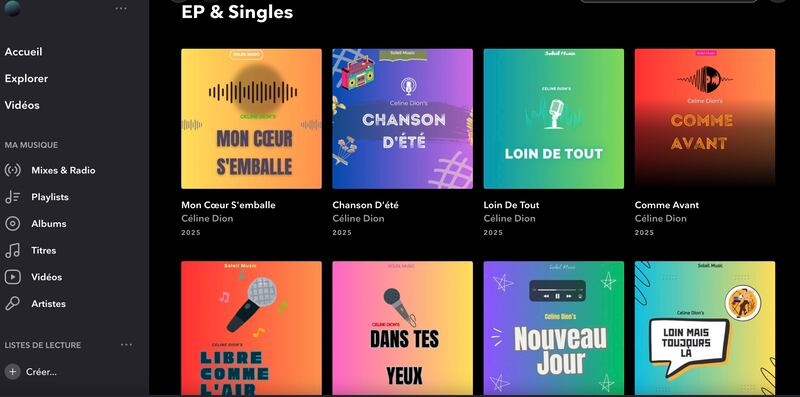800x397 pixels.
Task: Open my Titres
Action: (x=31, y=250)
